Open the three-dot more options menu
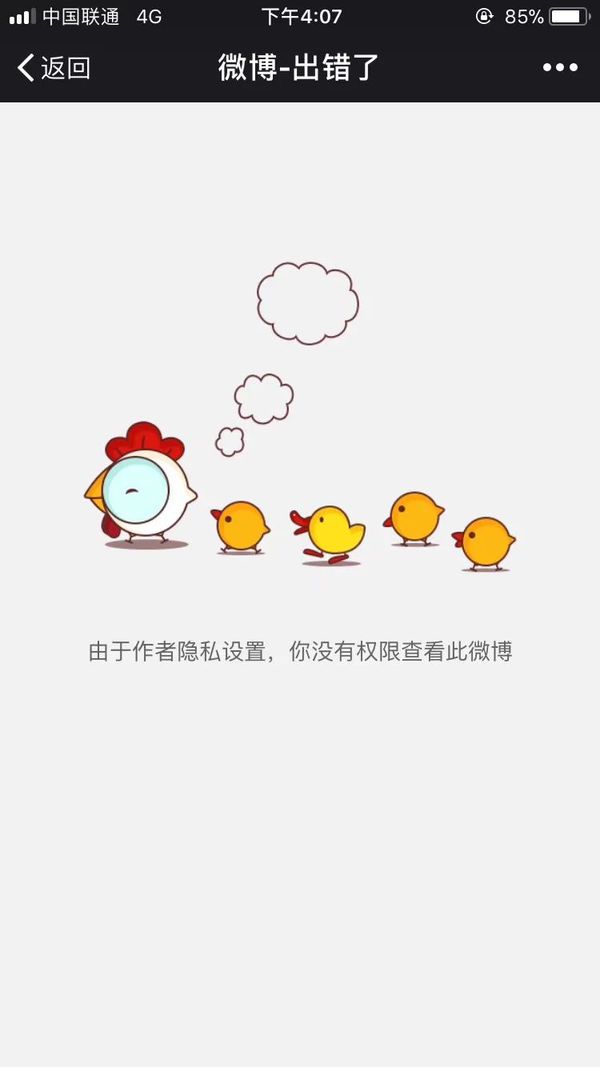 pos(560,68)
